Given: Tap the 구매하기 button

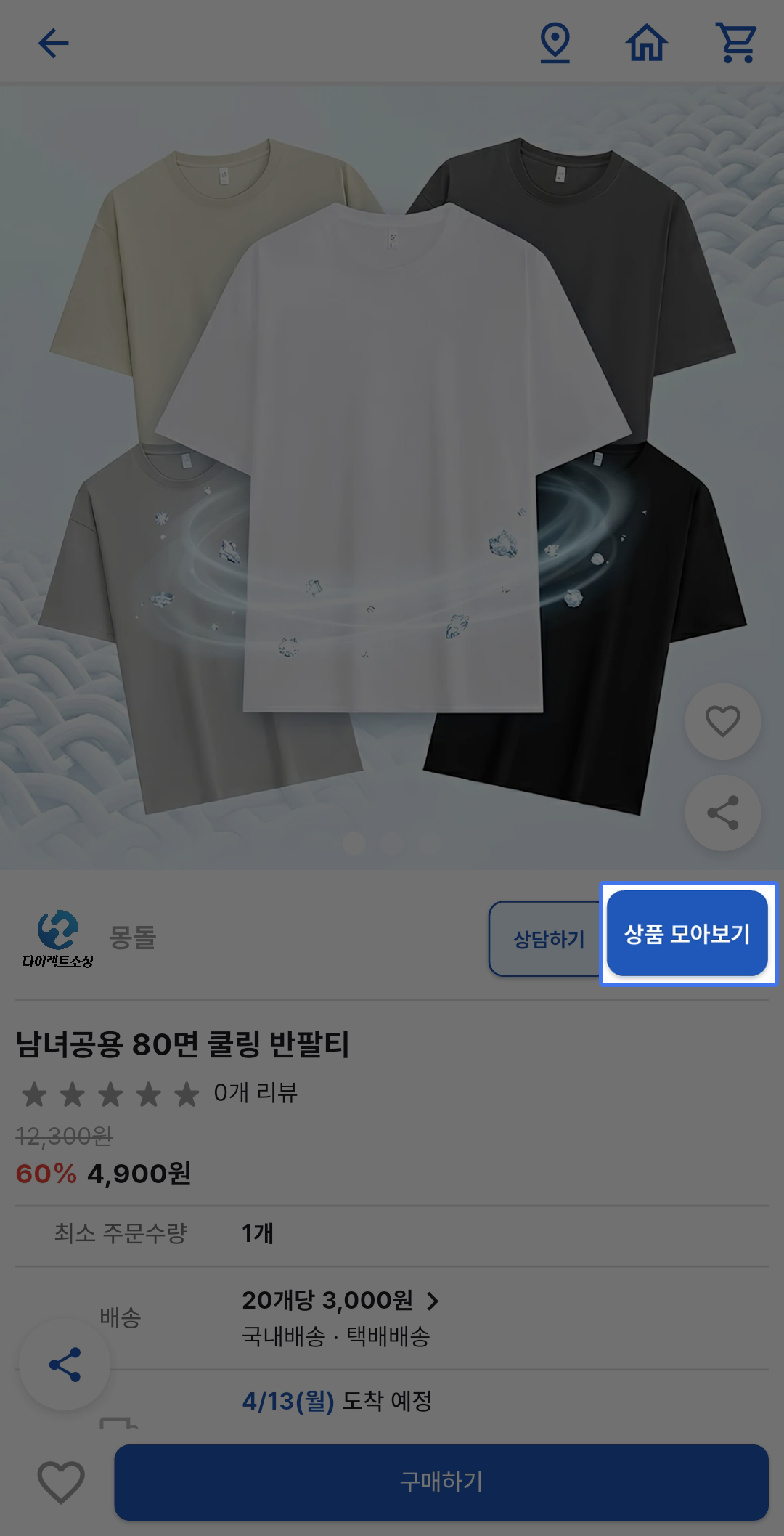Looking at the screenshot, I should 441,1482.
